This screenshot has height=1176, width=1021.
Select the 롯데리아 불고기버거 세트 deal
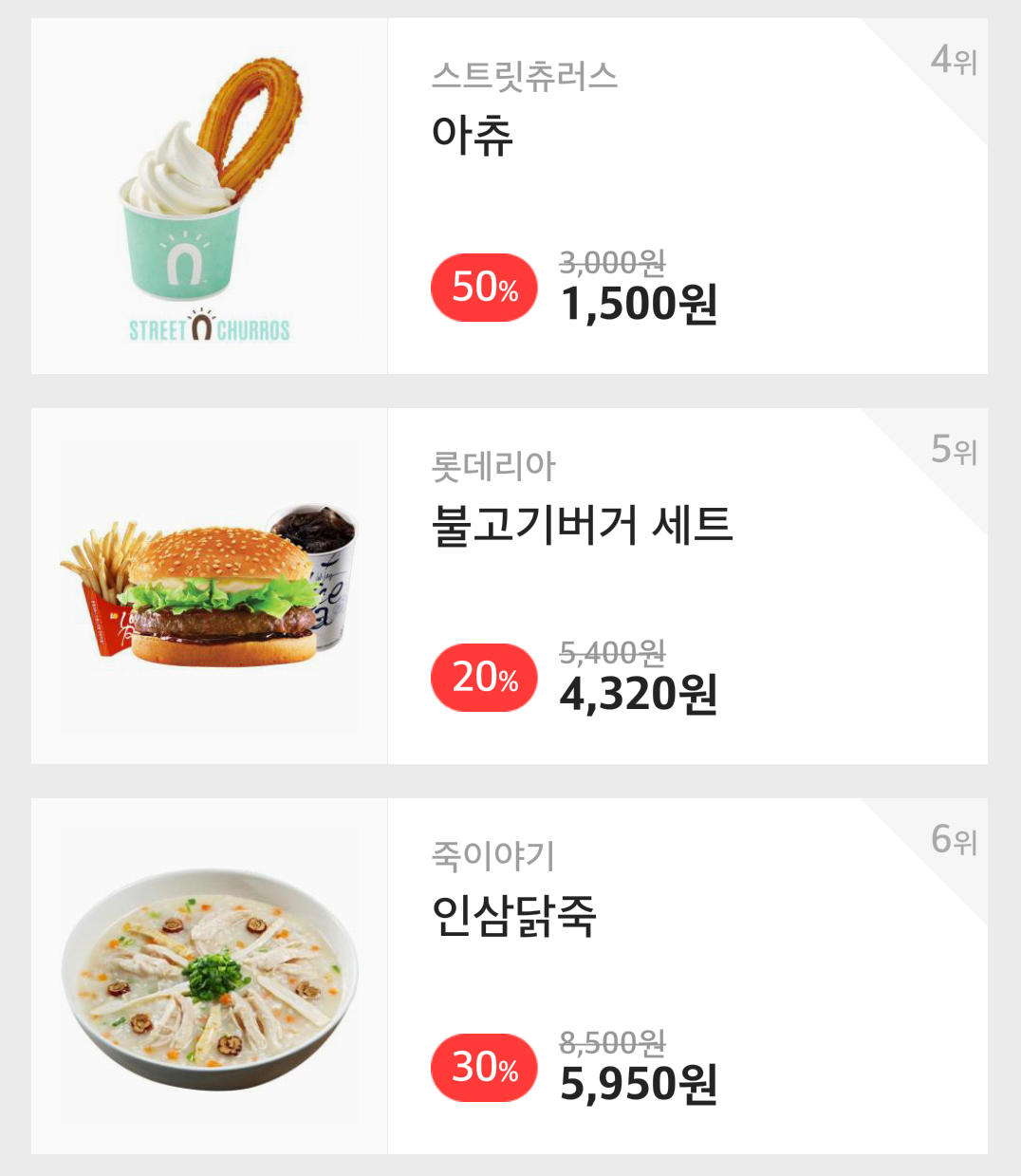click(x=509, y=586)
